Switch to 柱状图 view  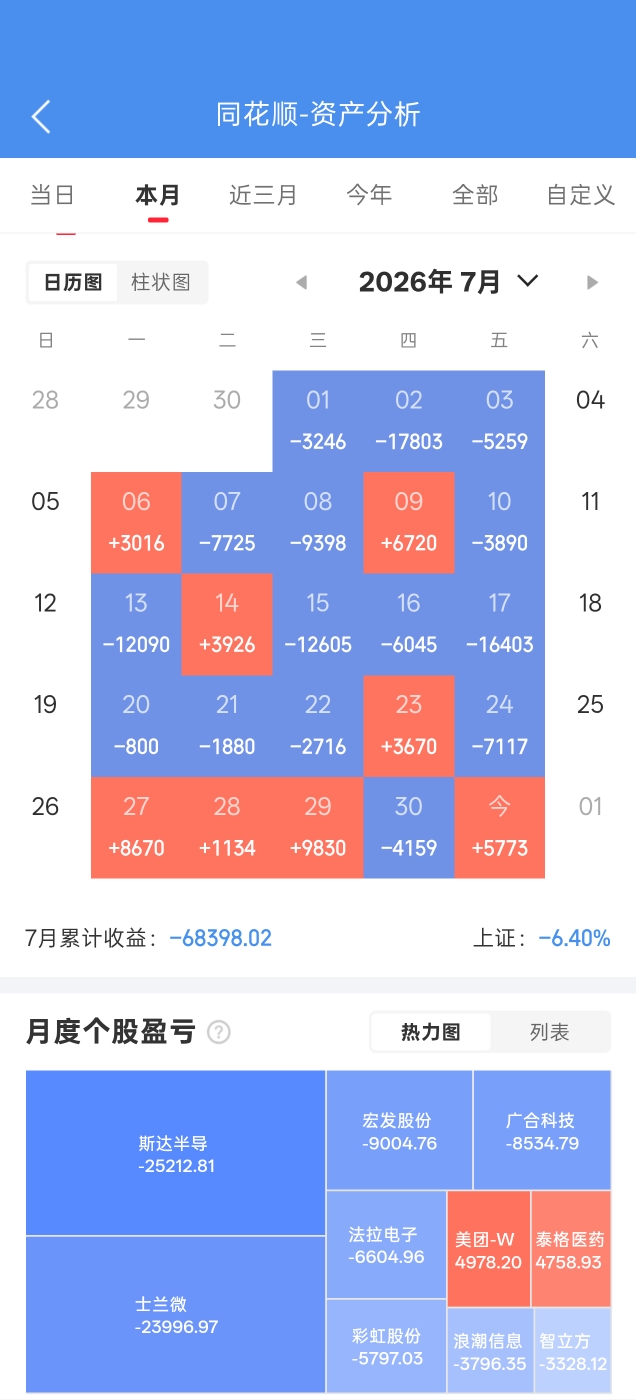point(161,283)
